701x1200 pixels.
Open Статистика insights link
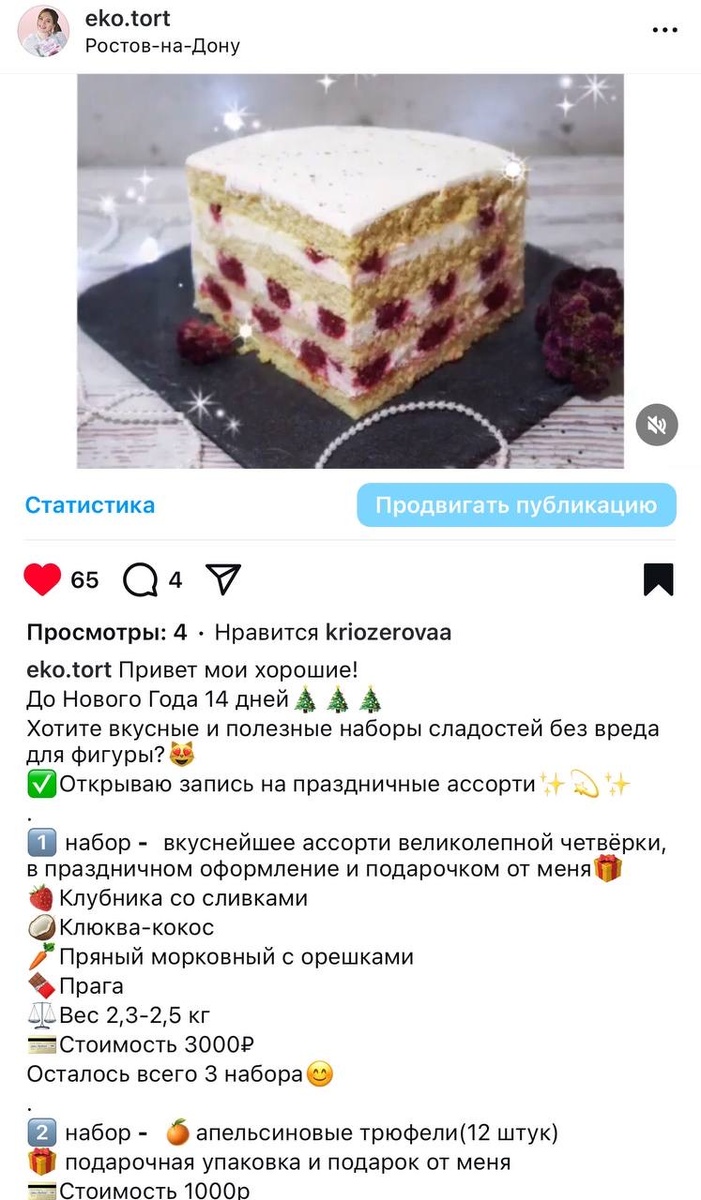pyautogui.click(x=90, y=505)
